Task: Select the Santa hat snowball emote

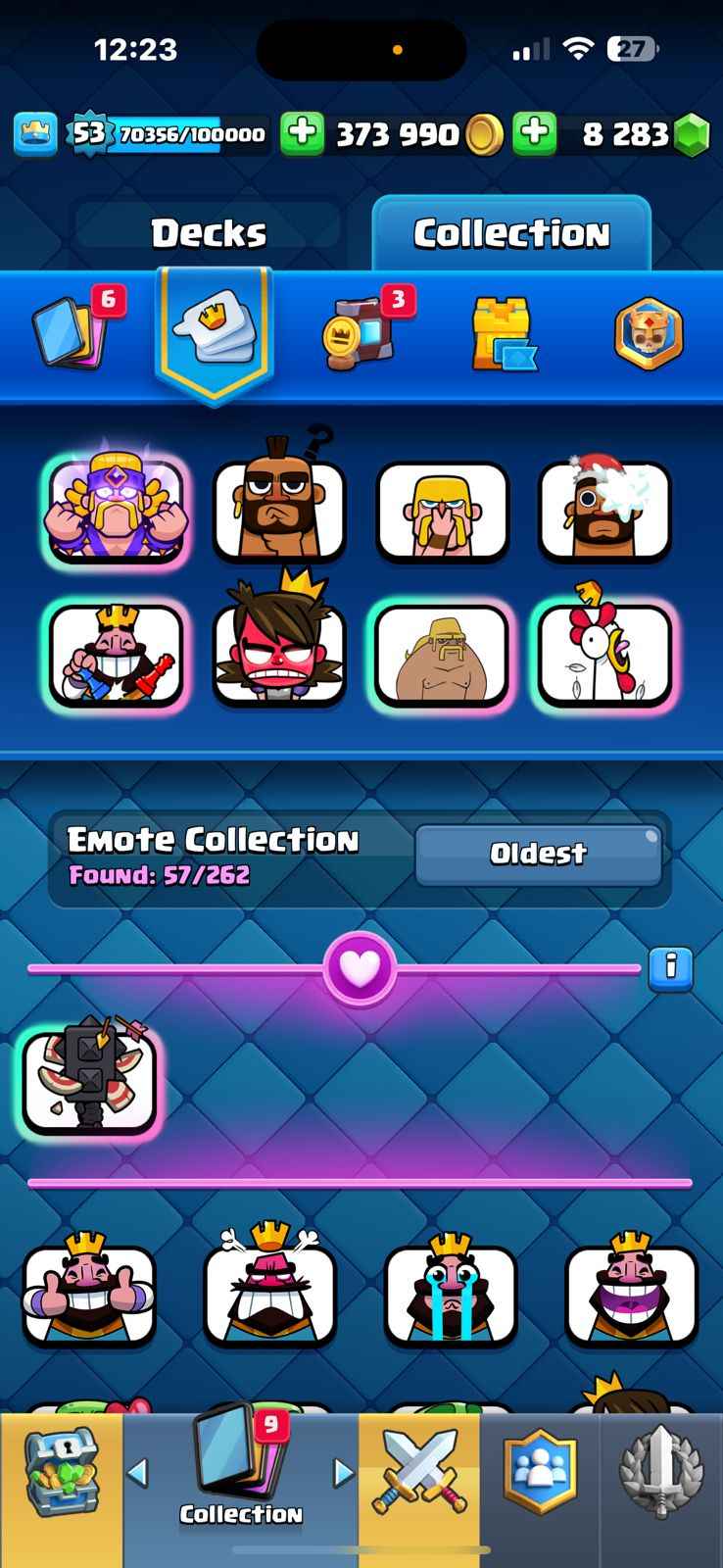Action: (x=604, y=511)
